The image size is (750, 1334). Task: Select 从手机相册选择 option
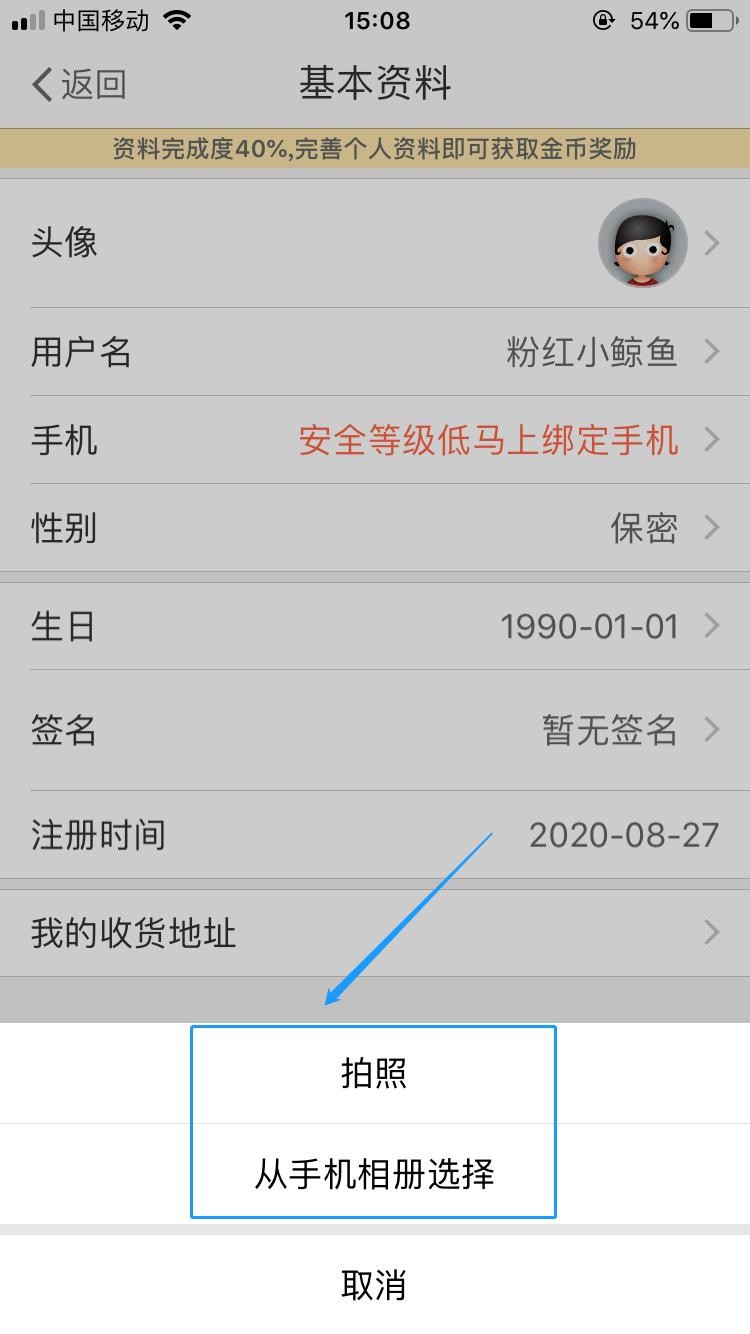pyautogui.click(x=373, y=1173)
